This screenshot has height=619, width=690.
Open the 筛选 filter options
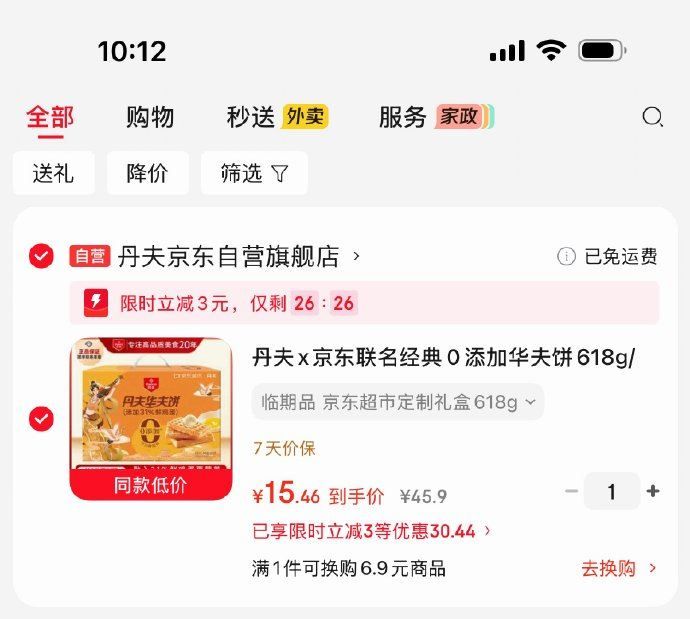click(254, 173)
